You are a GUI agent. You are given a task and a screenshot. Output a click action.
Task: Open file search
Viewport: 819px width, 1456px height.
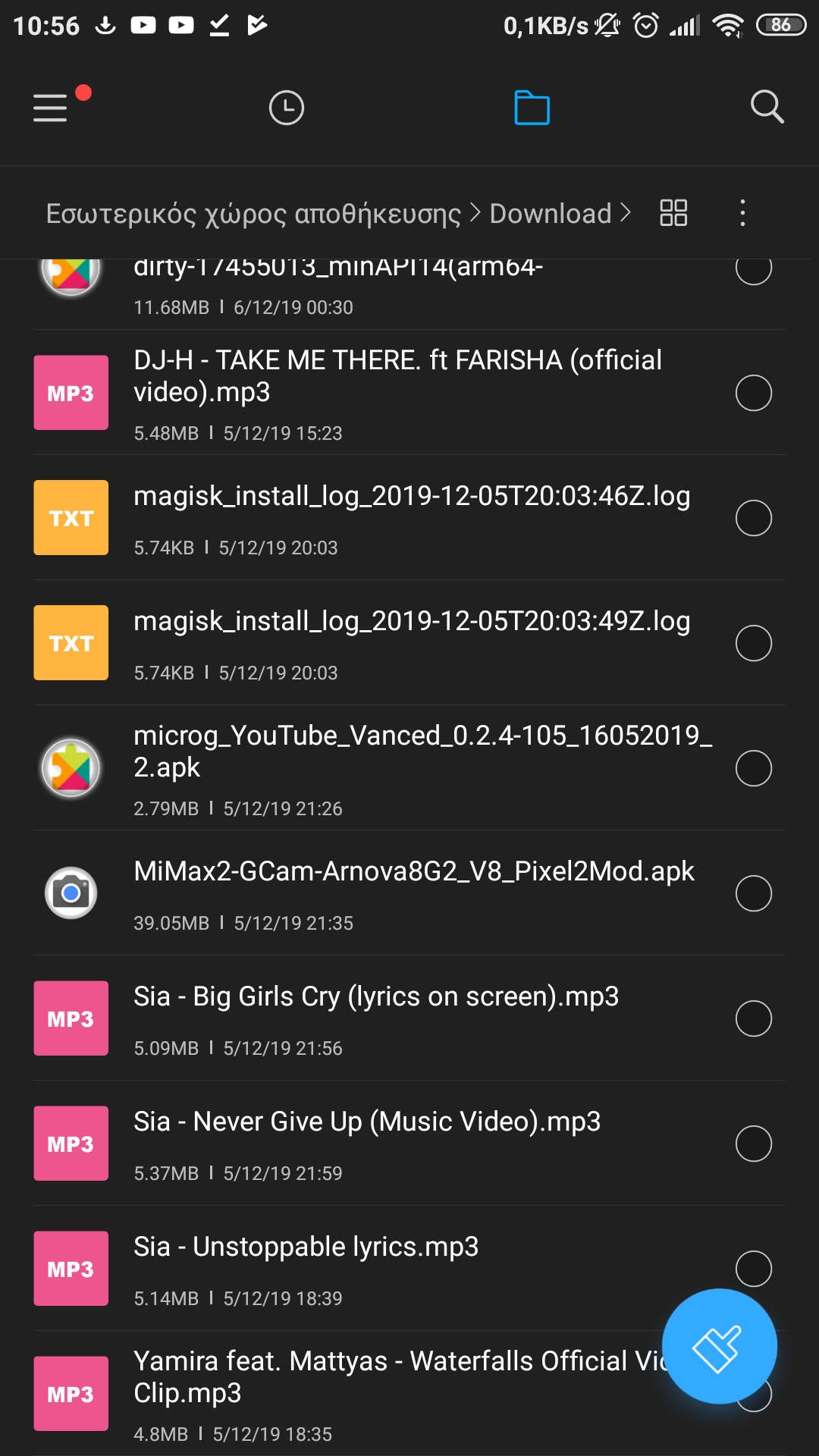(767, 108)
